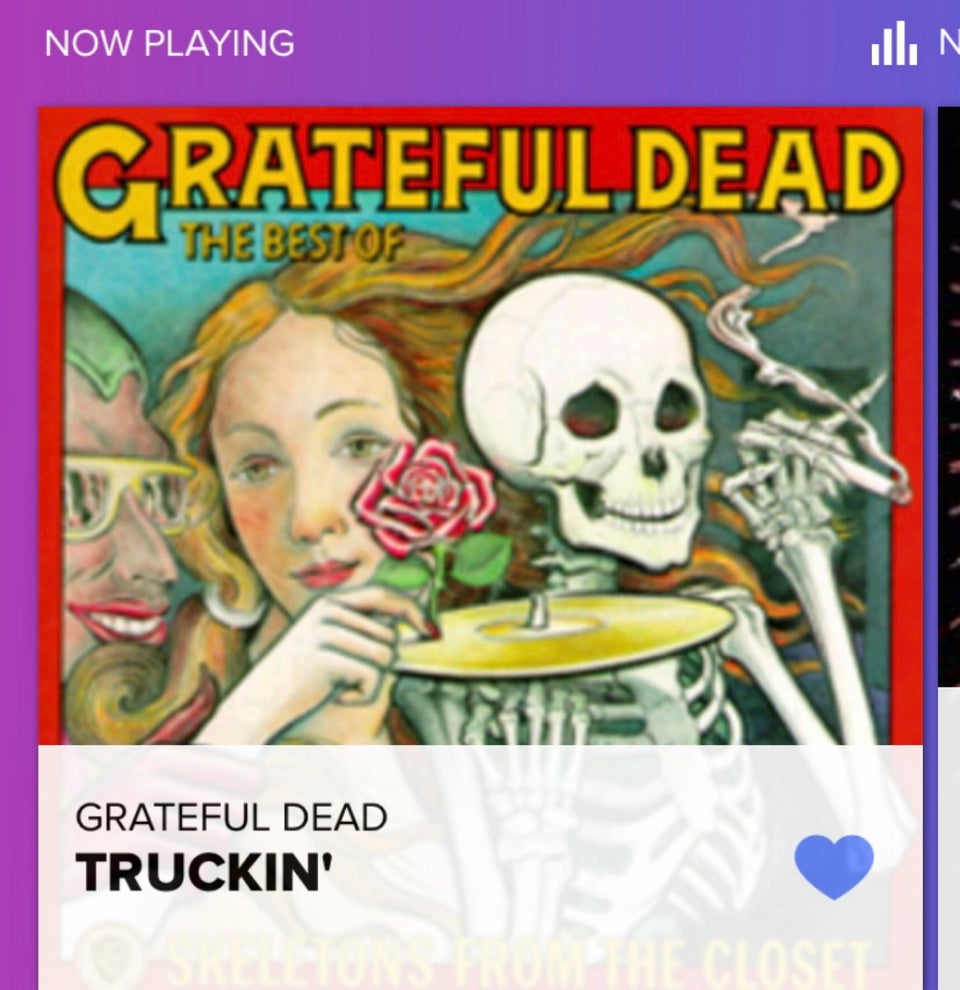Unlike Truckin' with the heart icon
The image size is (960, 990).
point(833,866)
